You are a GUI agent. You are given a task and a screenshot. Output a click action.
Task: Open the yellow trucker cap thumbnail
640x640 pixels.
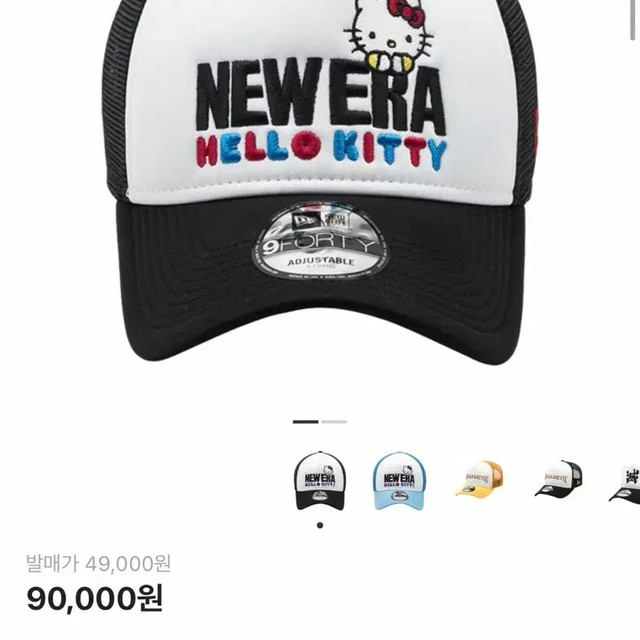[479, 479]
